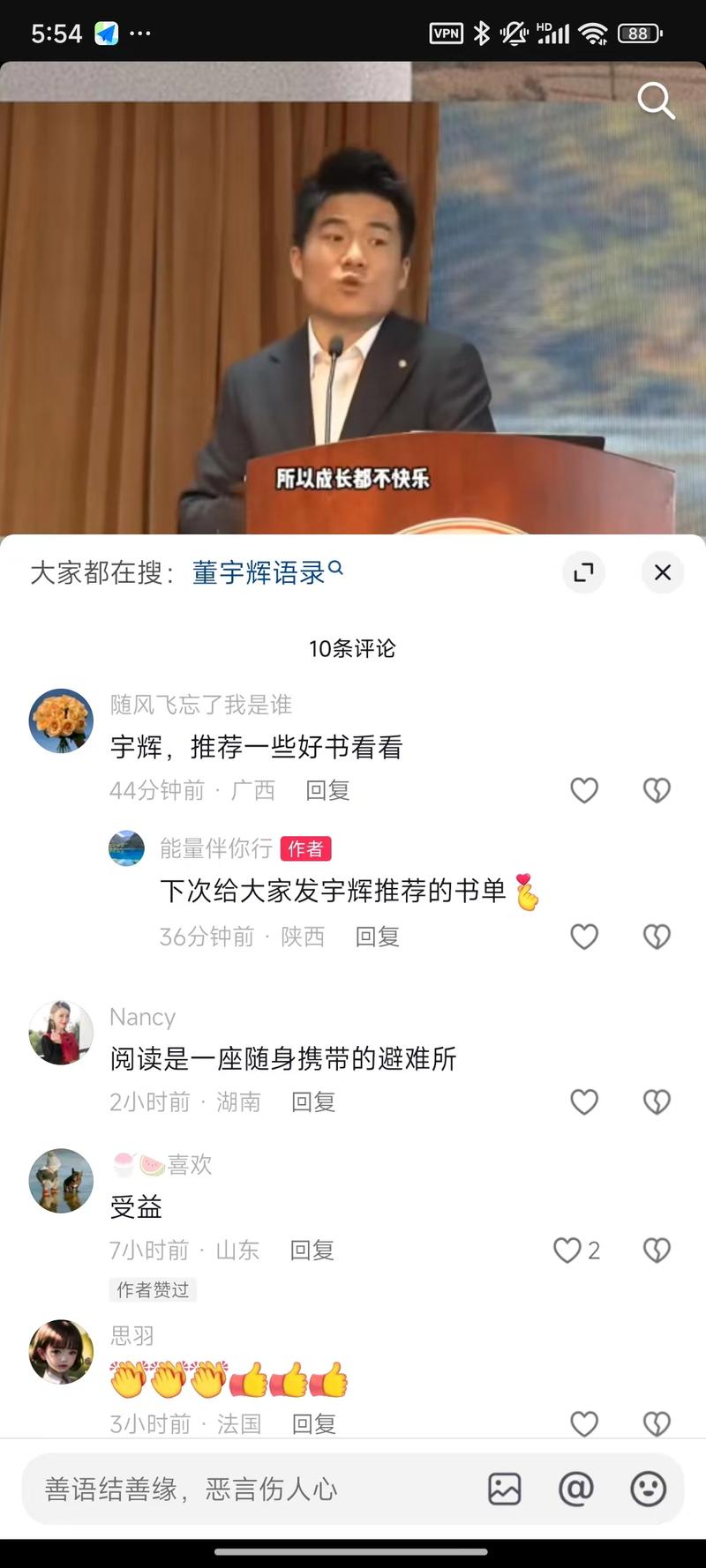The height and width of the screenshot is (1568, 706).
Task: Dislike the 受益 comment
Action: 657,1250
